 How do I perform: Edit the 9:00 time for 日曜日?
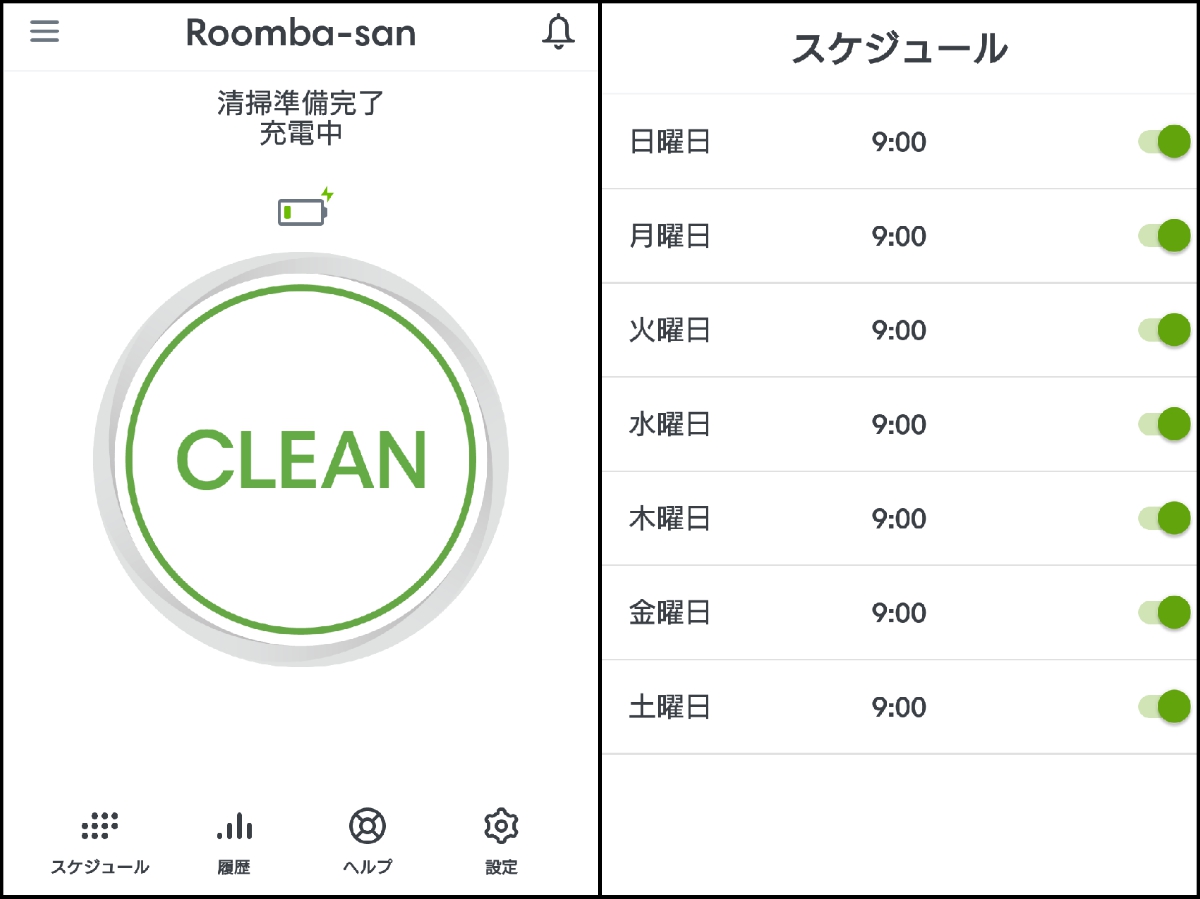tap(898, 142)
